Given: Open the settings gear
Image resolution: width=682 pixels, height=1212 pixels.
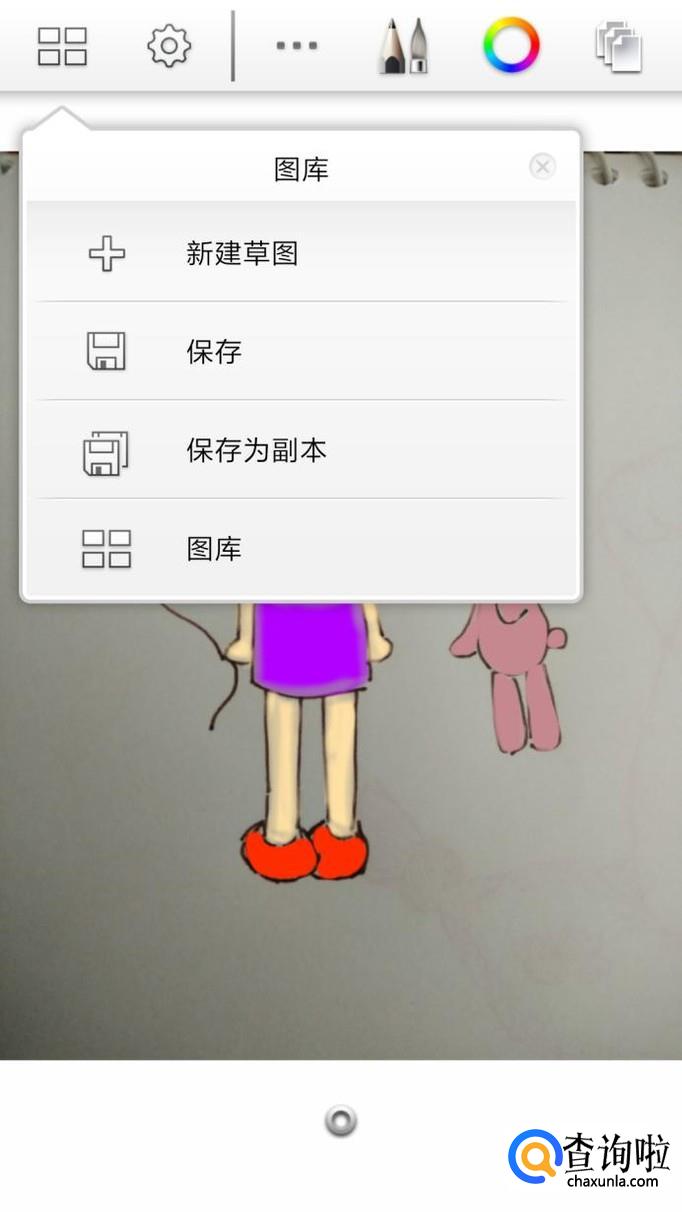Looking at the screenshot, I should pos(169,46).
